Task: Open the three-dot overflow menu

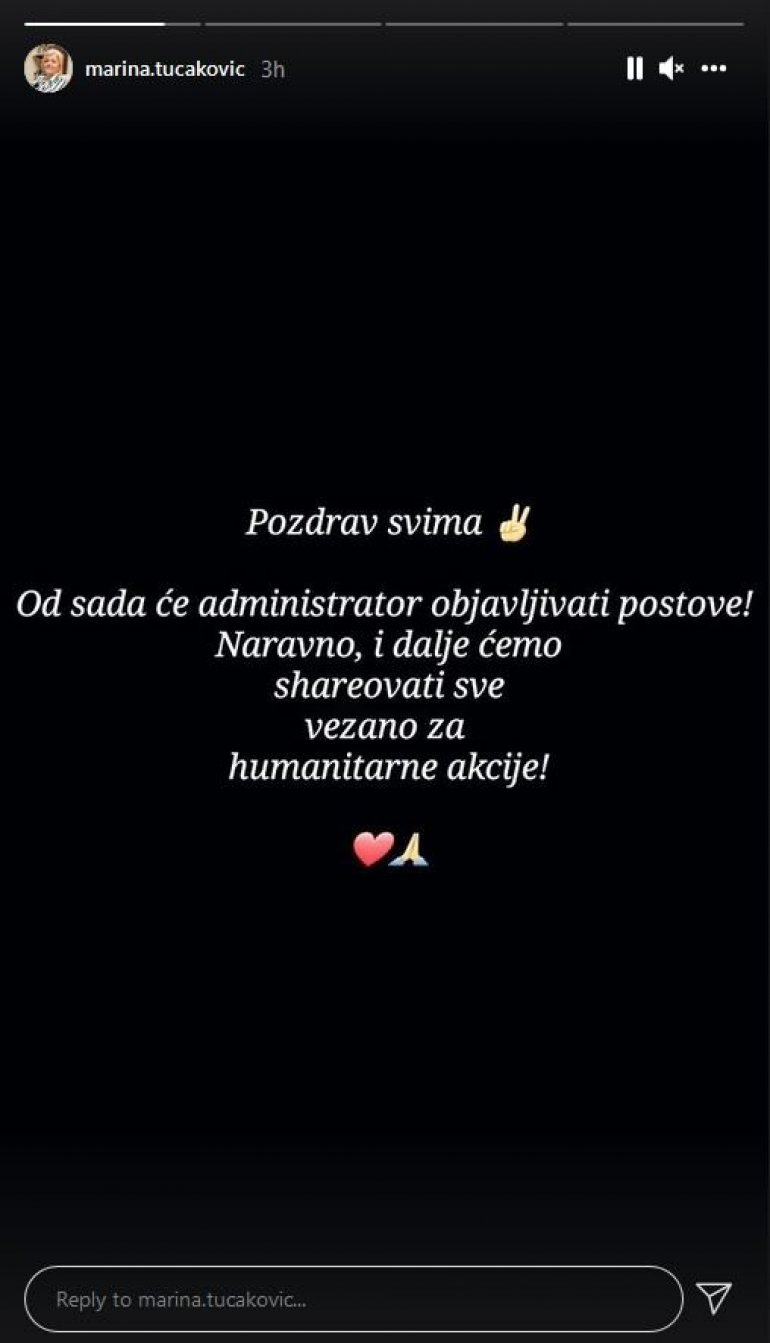Action: click(x=713, y=68)
